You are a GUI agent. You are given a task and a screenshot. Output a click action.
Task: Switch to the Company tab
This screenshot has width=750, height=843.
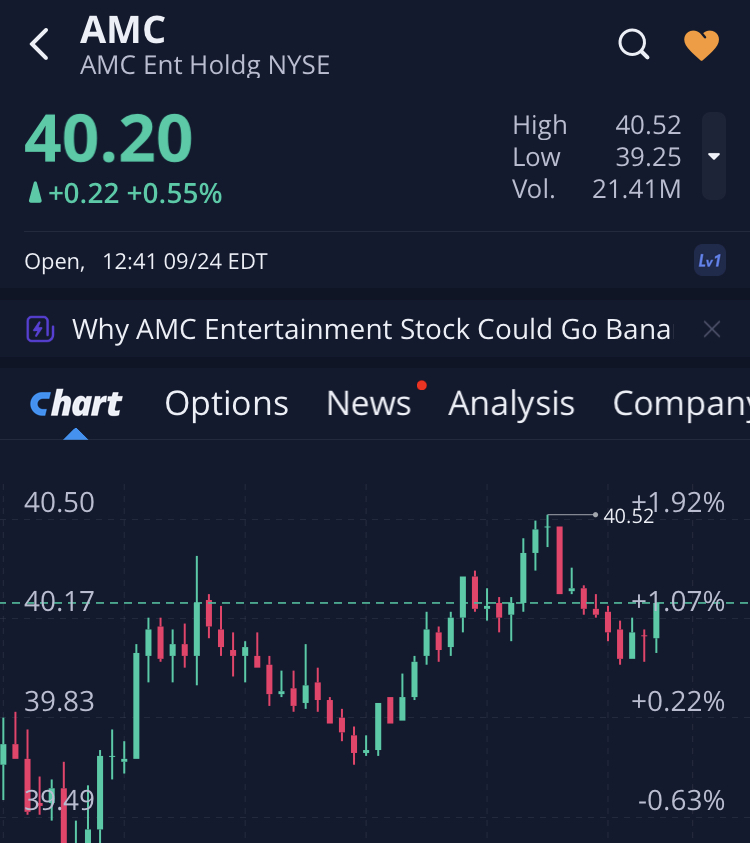click(680, 403)
